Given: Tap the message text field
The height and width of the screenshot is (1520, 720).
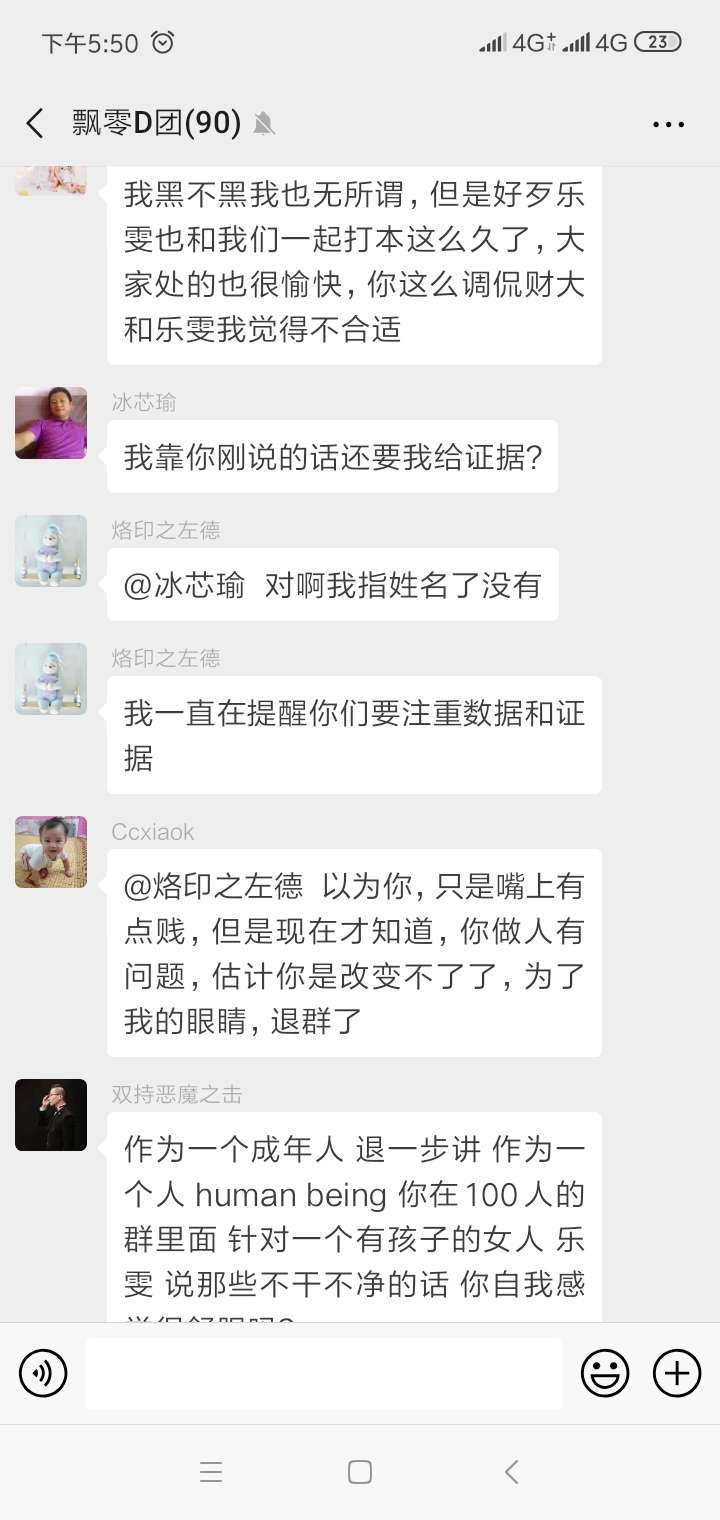Looking at the screenshot, I should coord(323,1373).
